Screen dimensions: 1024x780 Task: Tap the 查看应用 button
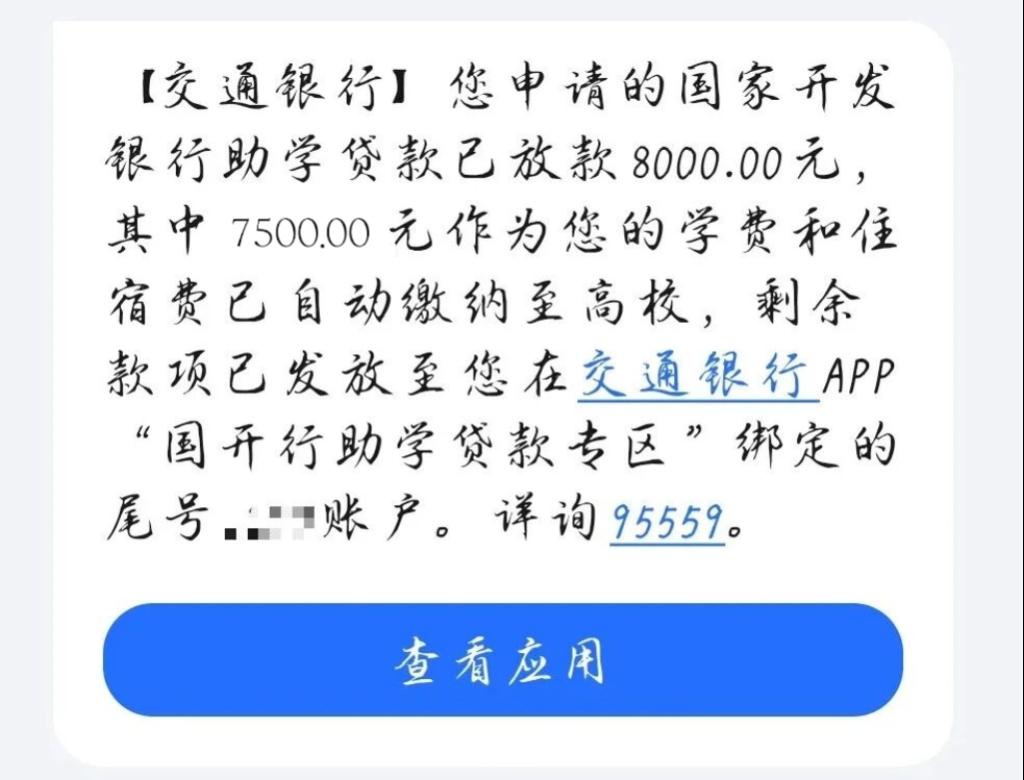[502, 659]
